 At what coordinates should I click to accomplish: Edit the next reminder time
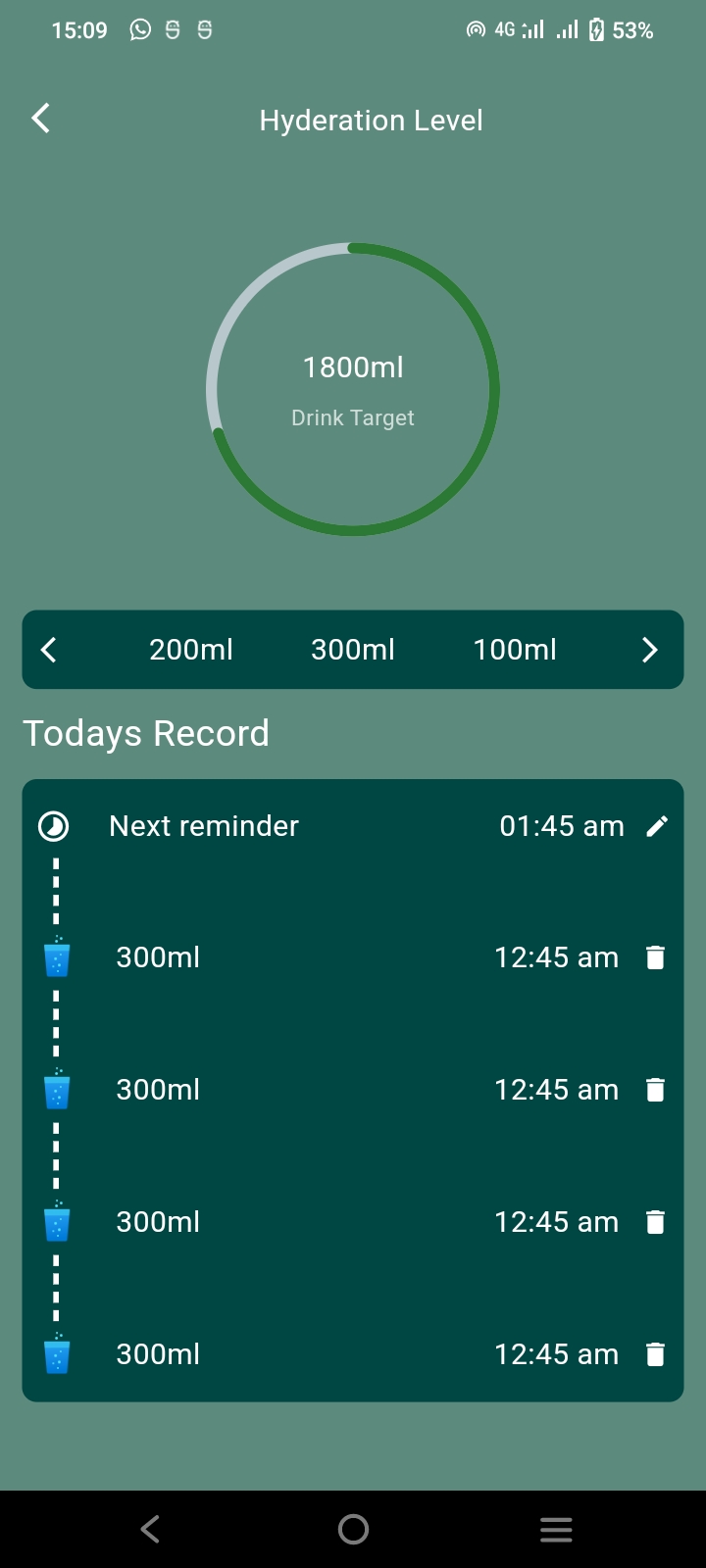point(657,826)
